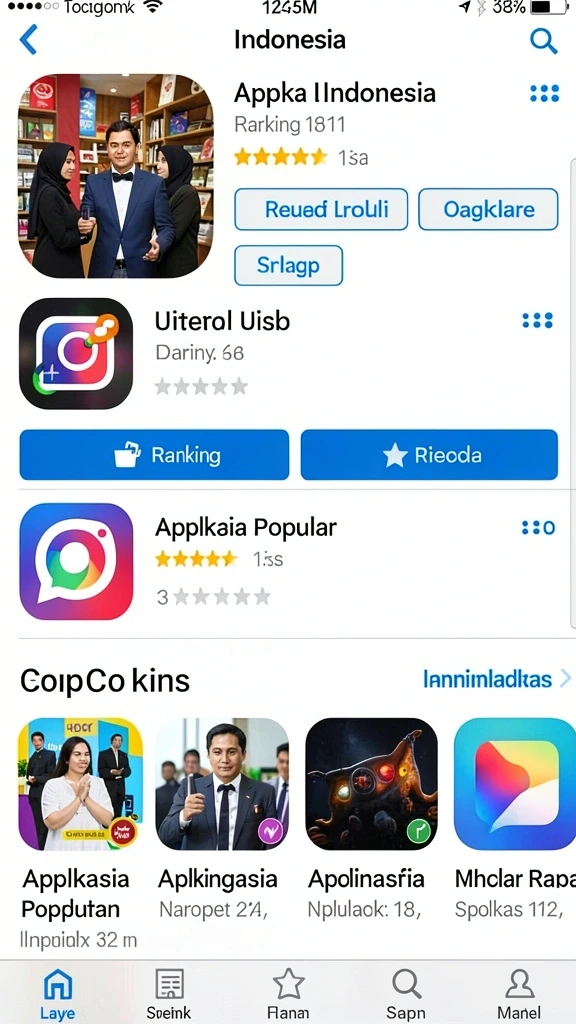The width and height of the screenshot is (576, 1024).
Task: Tap the Oagklare button
Action: pos(488,210)
